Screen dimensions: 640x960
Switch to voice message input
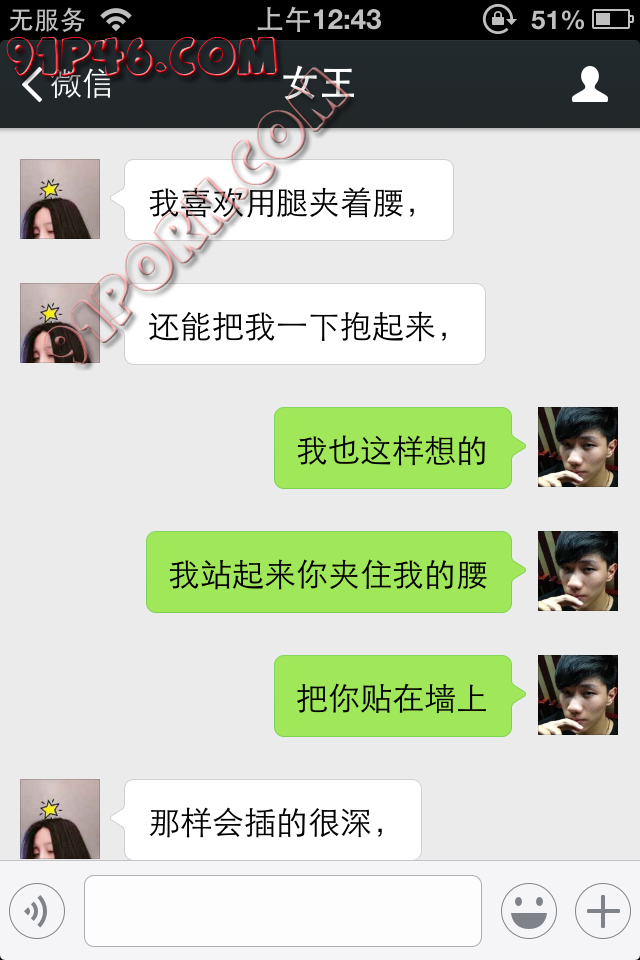37,911
